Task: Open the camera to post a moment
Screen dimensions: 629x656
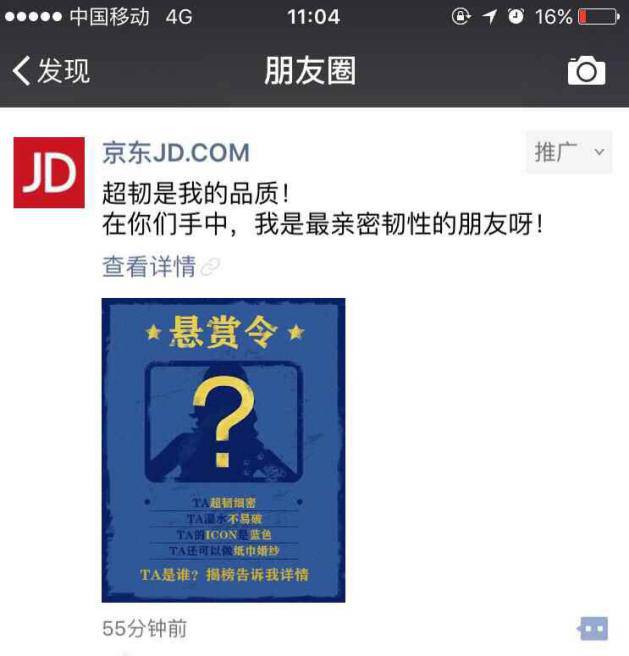Action: (x=586, y=71)
